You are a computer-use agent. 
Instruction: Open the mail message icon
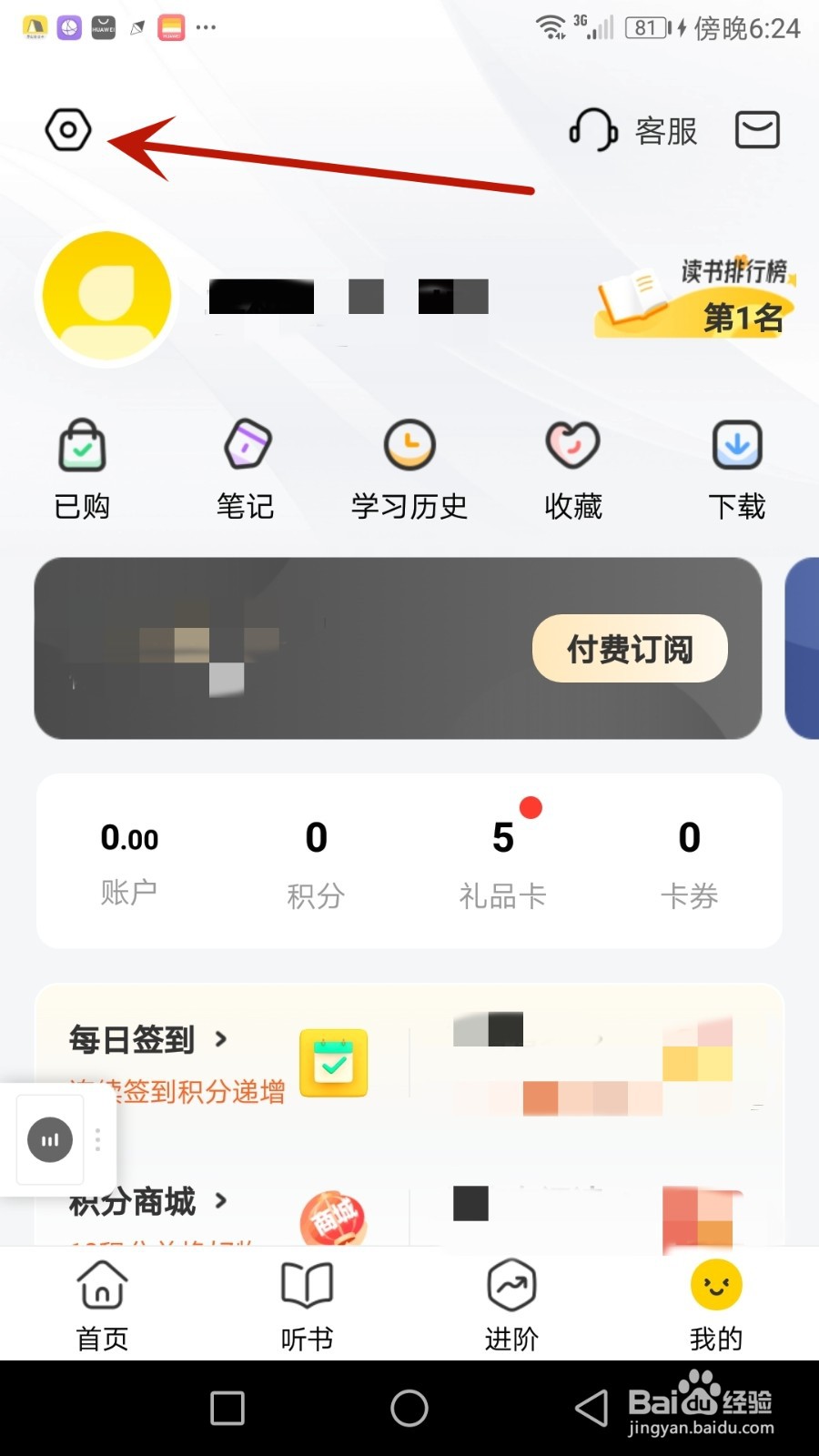click(756, 129)
